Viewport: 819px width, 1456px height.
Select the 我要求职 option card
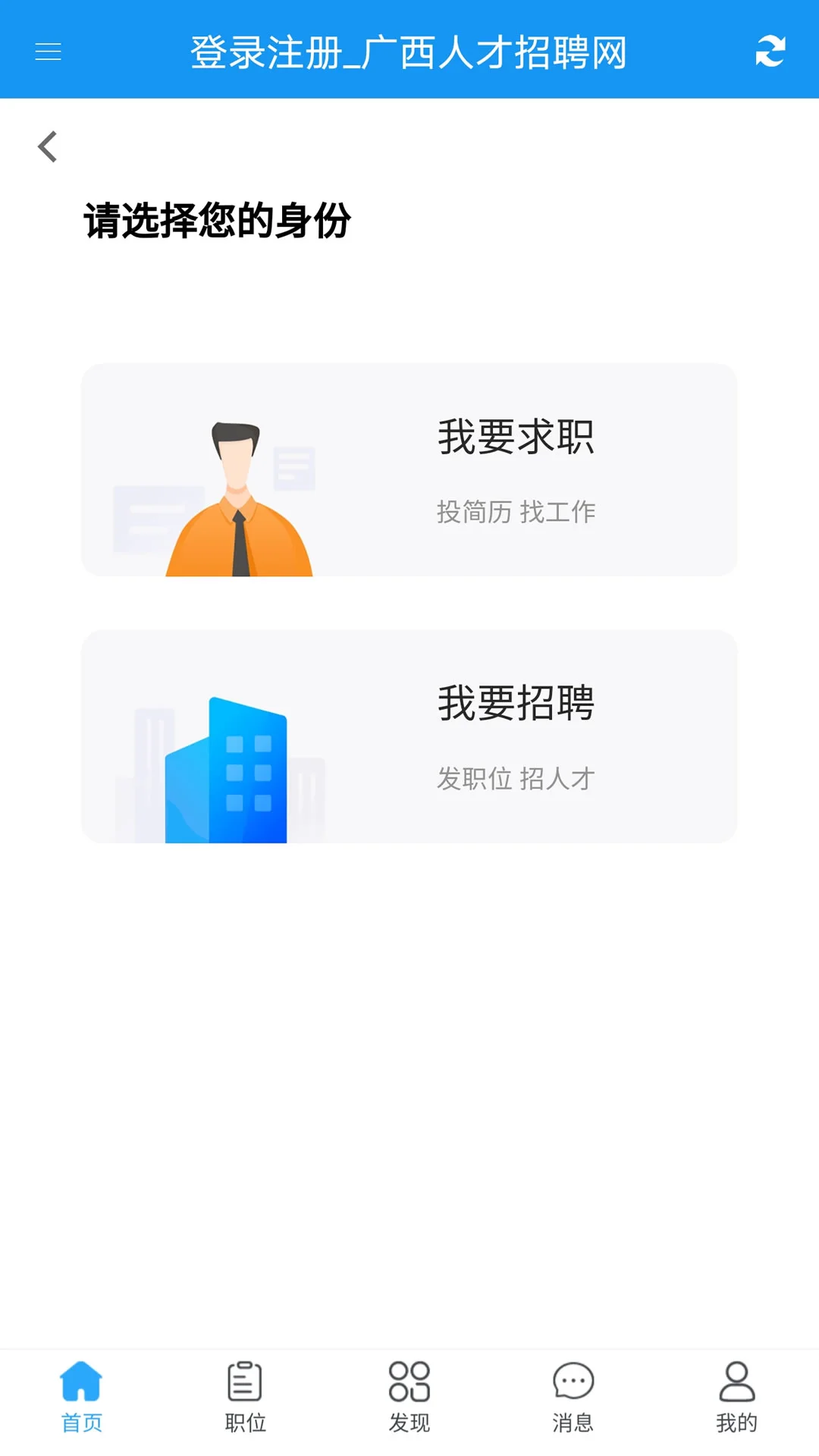pyautogui.click(x=409, y=472)
